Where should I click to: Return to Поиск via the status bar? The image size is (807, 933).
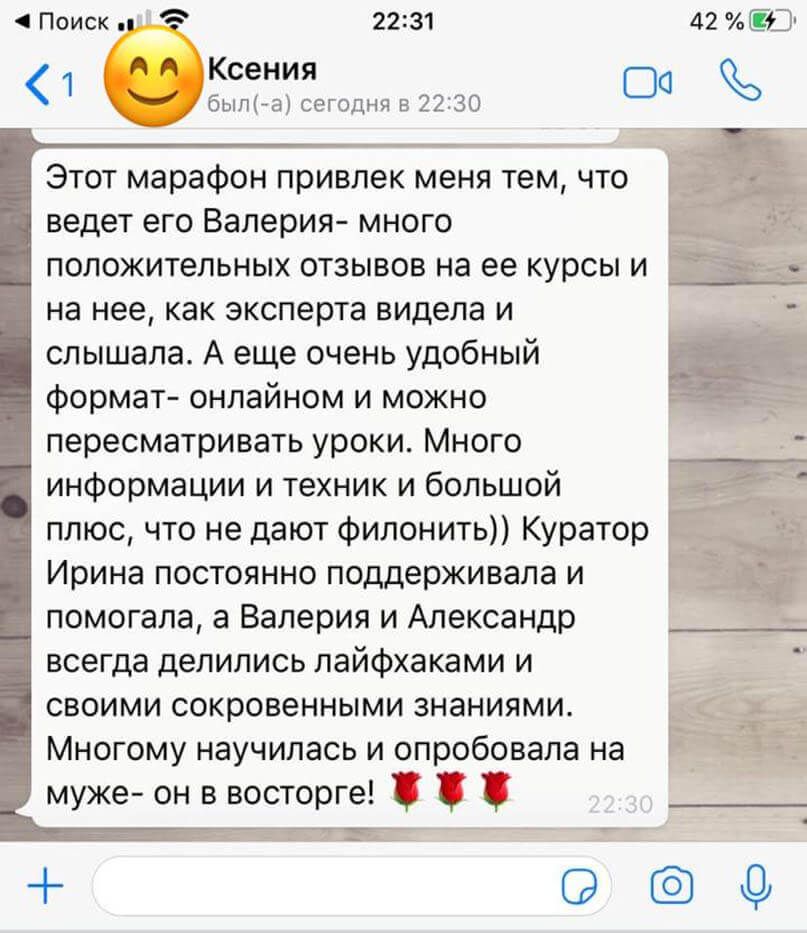(x=70, y=17)
